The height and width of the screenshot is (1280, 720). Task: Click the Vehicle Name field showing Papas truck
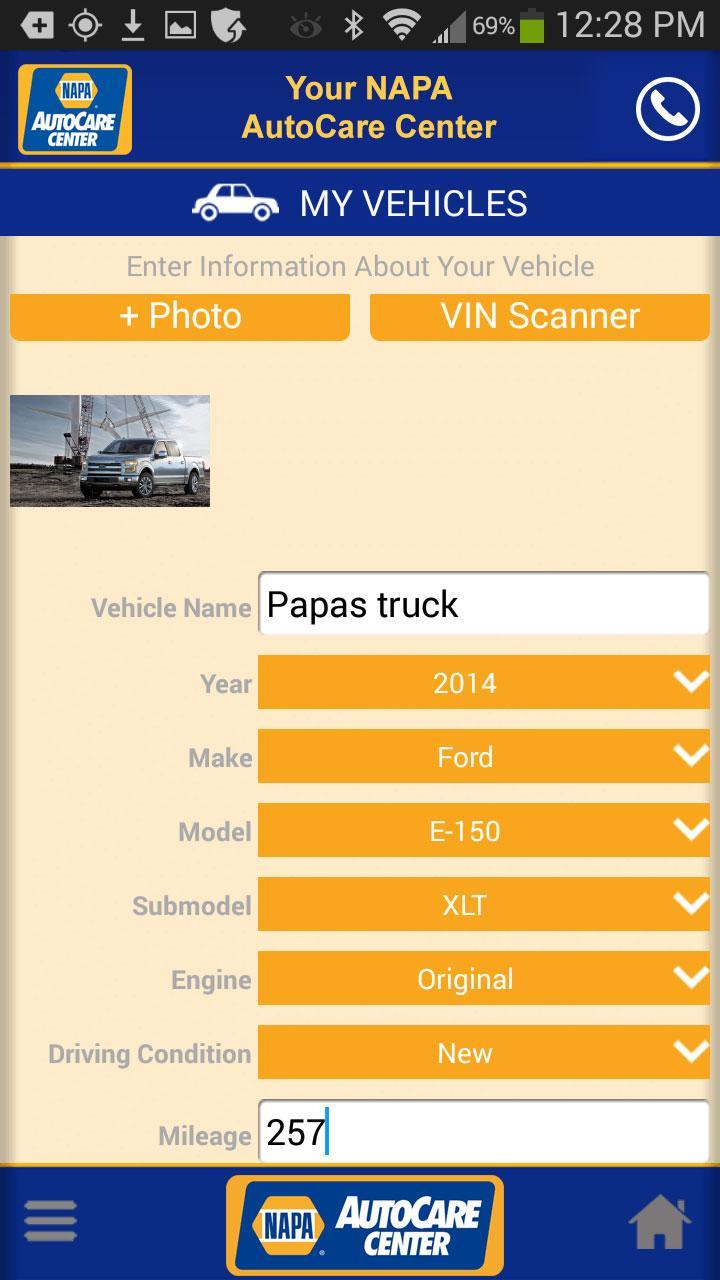[484, 604]
